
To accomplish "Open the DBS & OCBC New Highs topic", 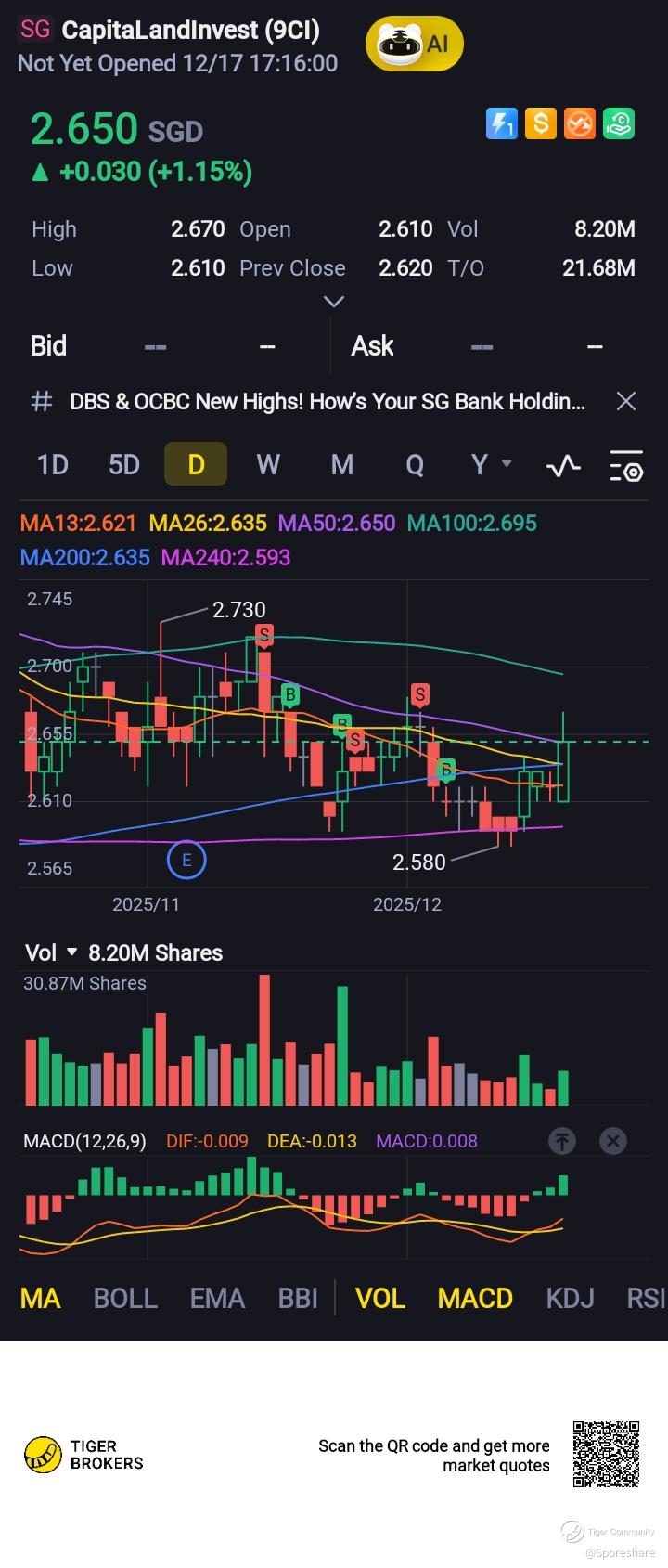I will (328, 401).
